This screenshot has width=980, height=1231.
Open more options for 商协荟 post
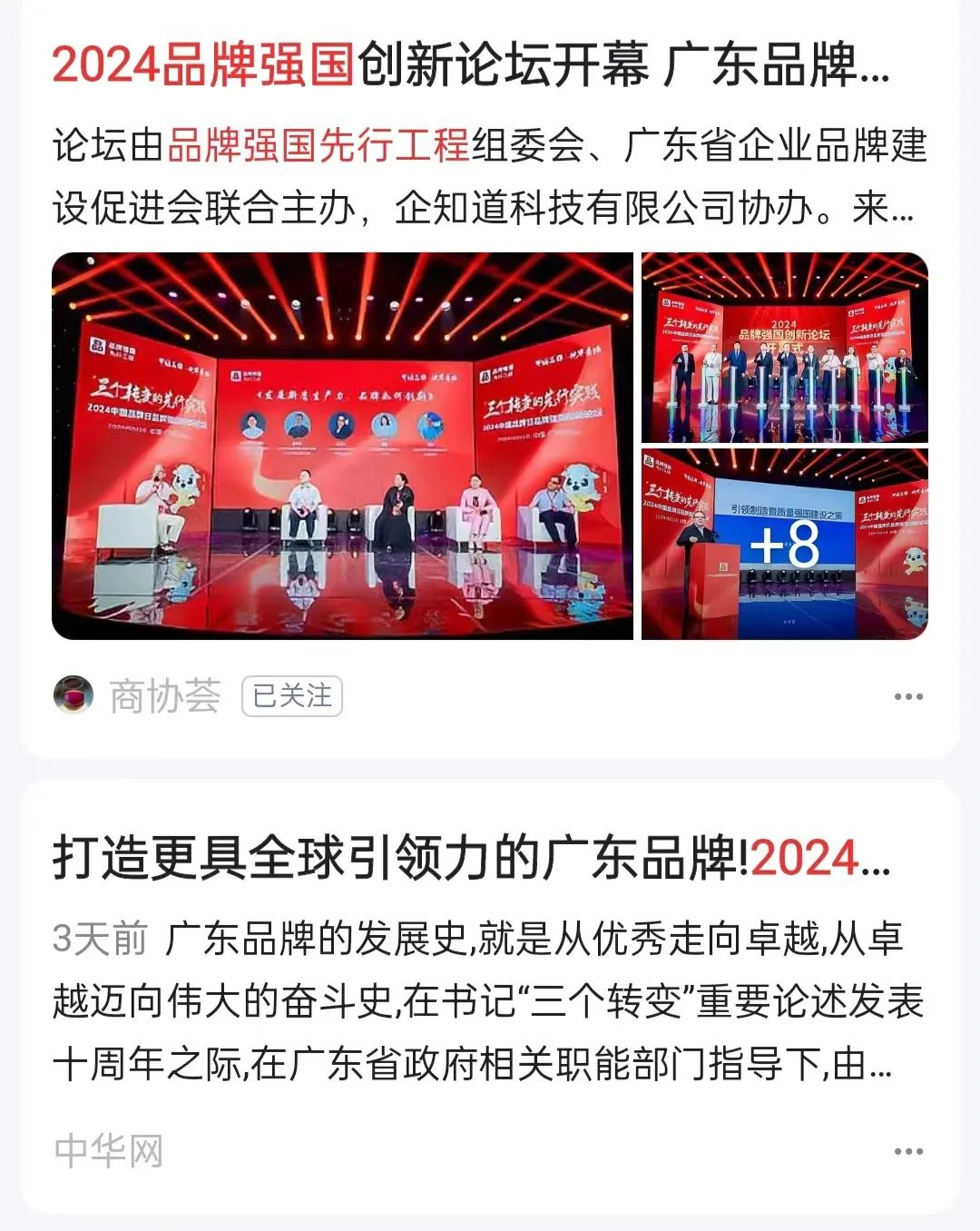coord(907,697)
